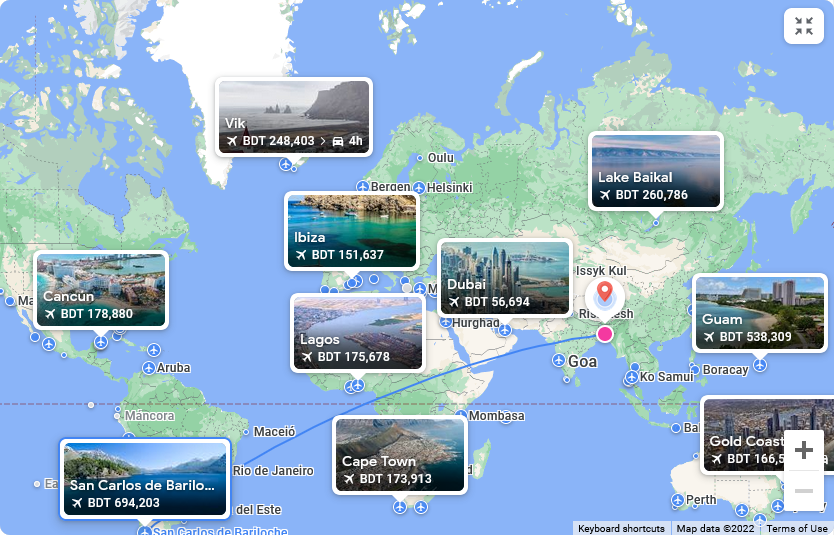Open the Terms of Use link
This screenshot has height=535, width=834.
click(x=797, y=528)
